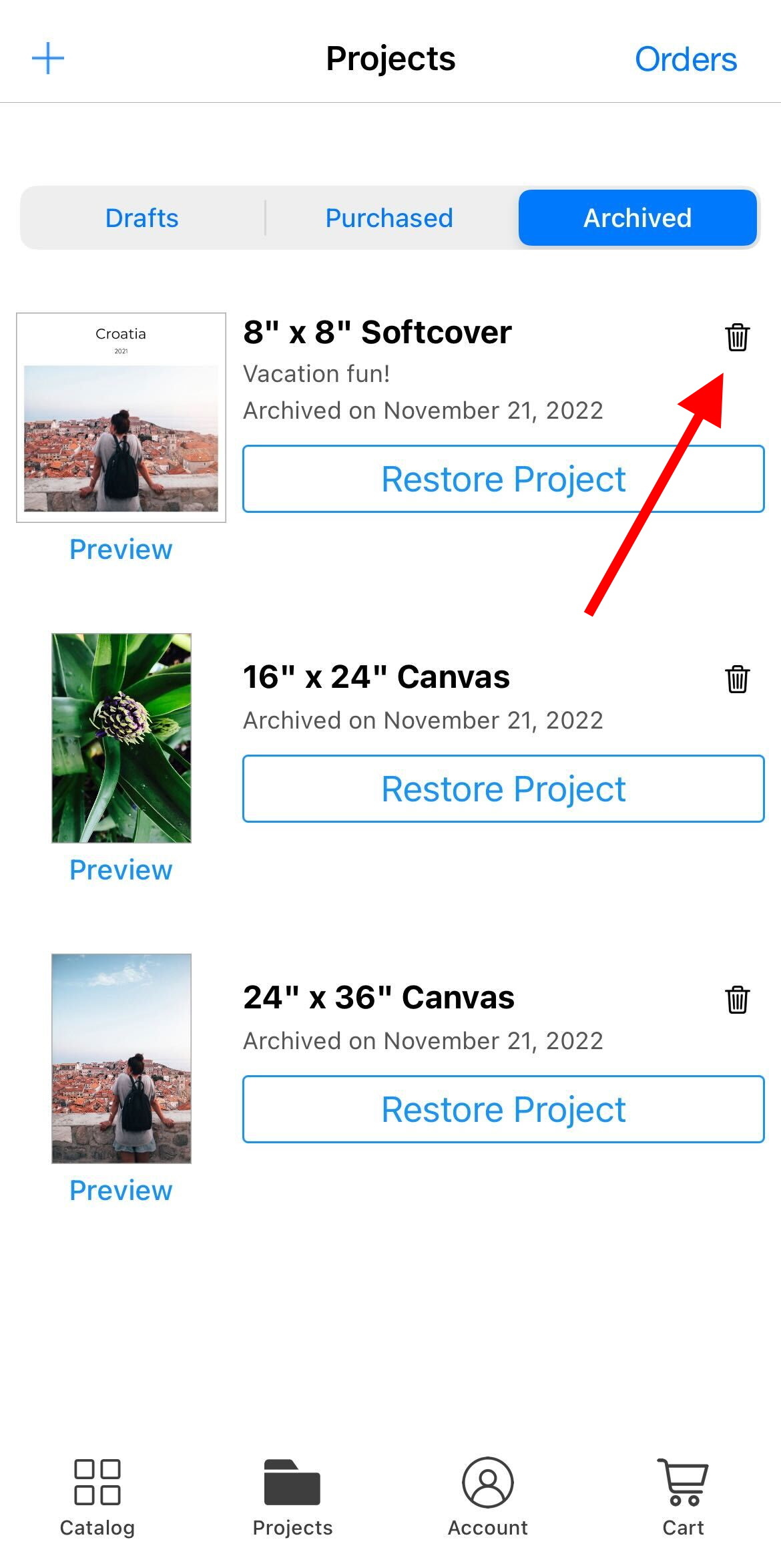Open the flower canvas thumbnail
The width and height of the screenshot is (781, 1568).
point(121,738)
